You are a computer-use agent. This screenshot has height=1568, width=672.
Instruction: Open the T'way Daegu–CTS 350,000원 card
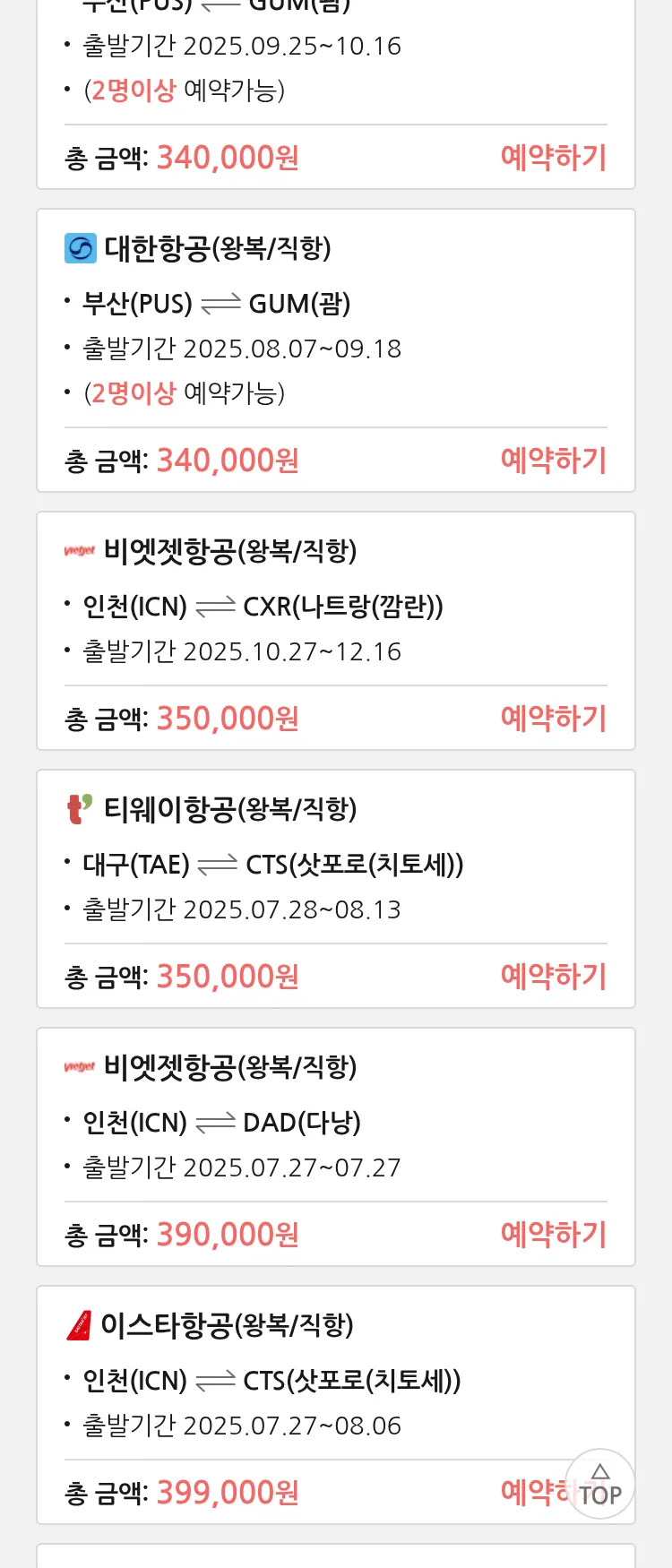coord(335,863)
